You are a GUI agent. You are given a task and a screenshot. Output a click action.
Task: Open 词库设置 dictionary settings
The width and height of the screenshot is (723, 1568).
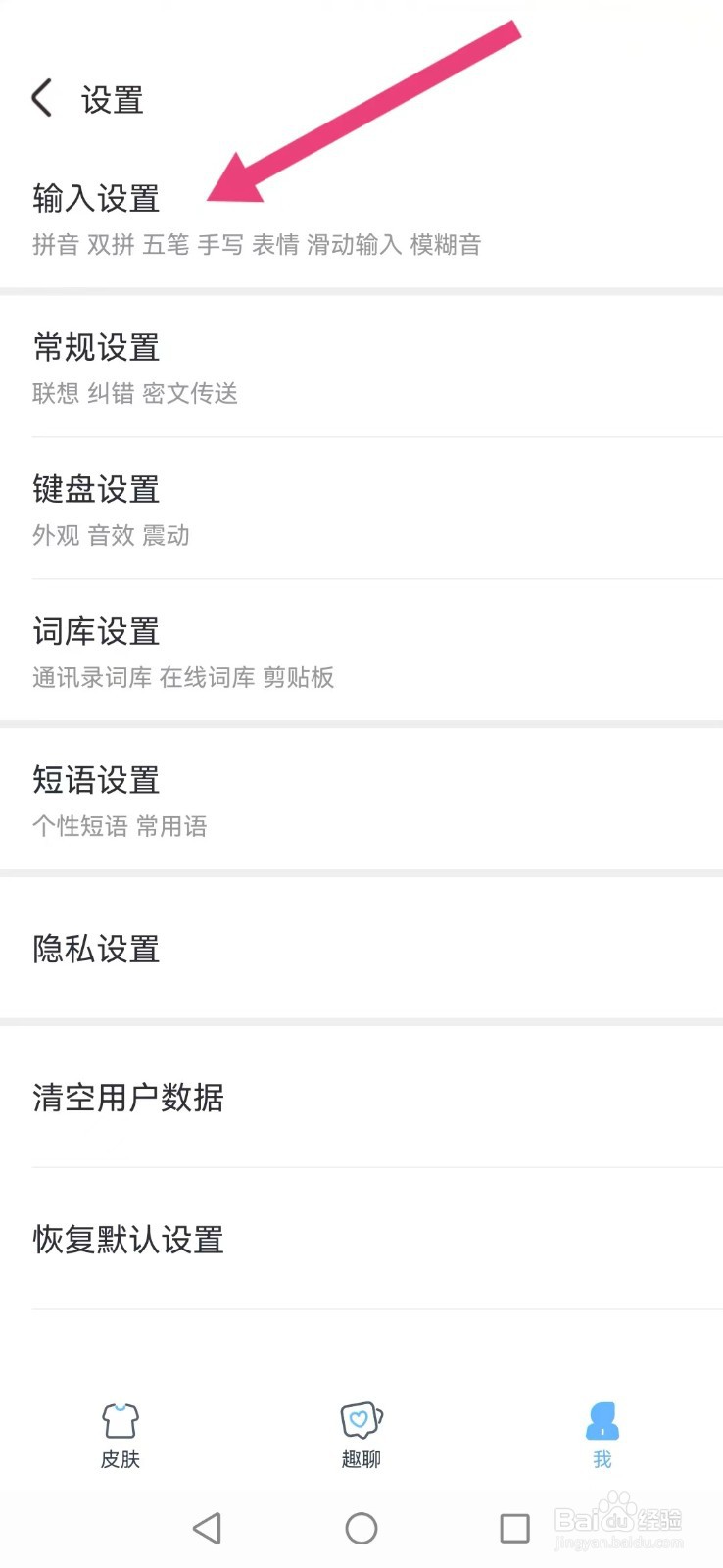(x=94, y=632)
